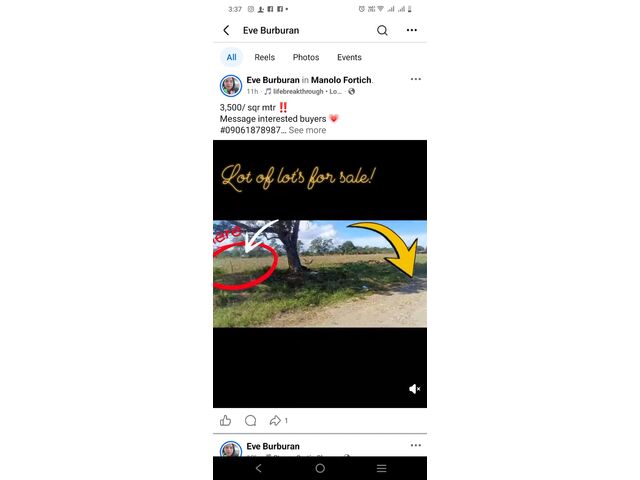Switch to the Events tab
The width and height of the screenshot is (640, 480).
[x=349, y=58]
